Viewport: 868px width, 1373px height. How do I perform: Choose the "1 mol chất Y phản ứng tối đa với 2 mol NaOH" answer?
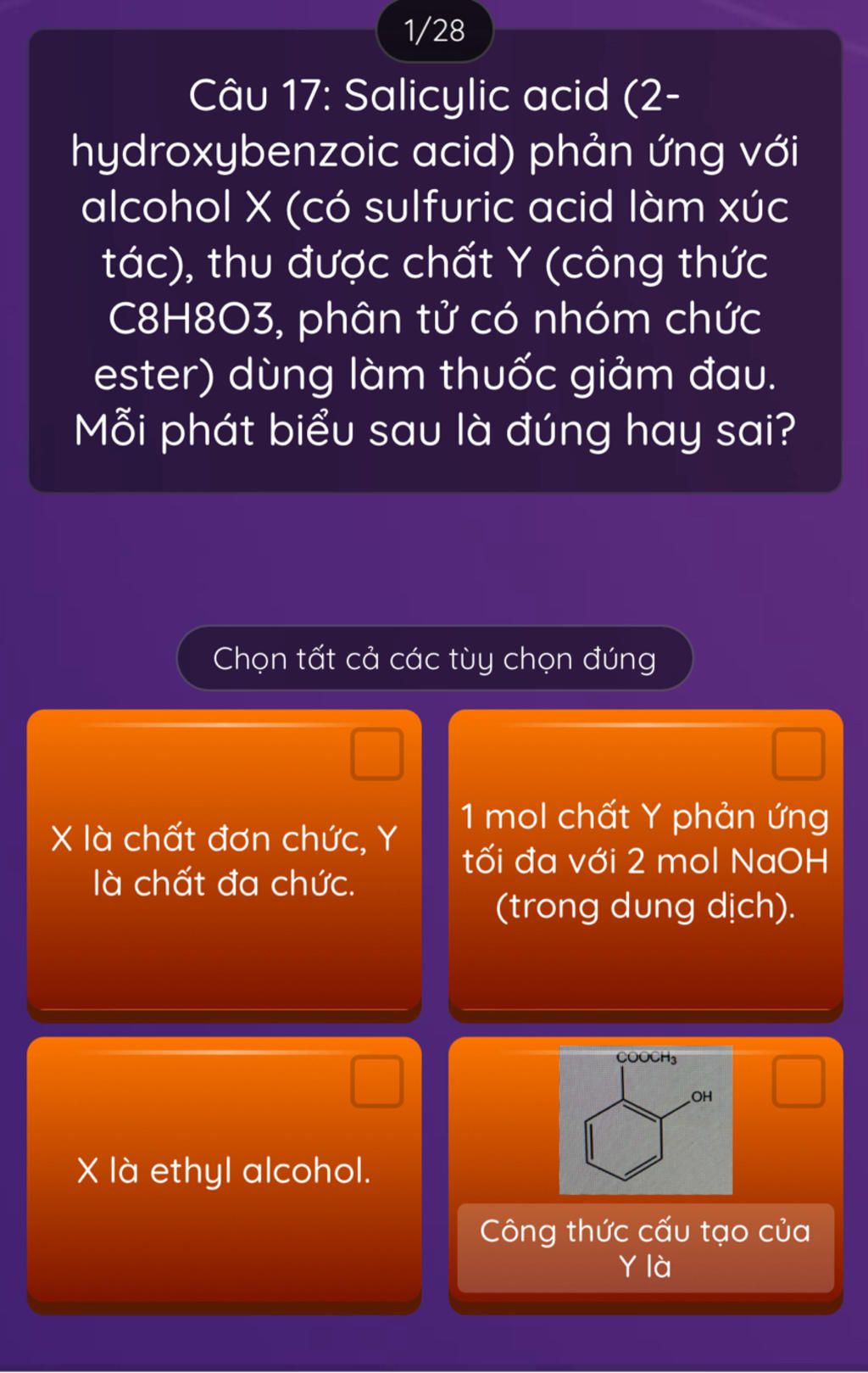[x=645, y=861]
